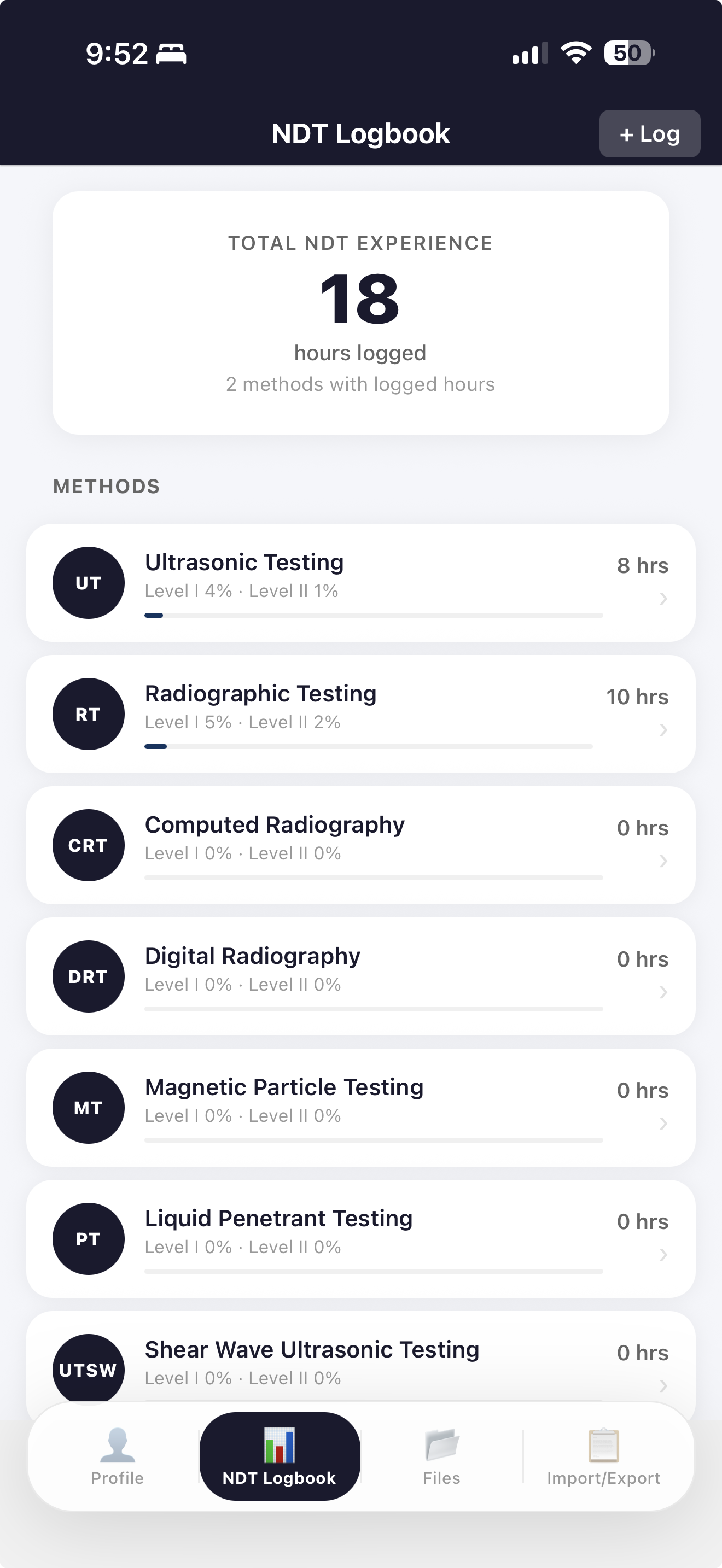Expand Radiographic Testing via its chevron

pos(663,730)
